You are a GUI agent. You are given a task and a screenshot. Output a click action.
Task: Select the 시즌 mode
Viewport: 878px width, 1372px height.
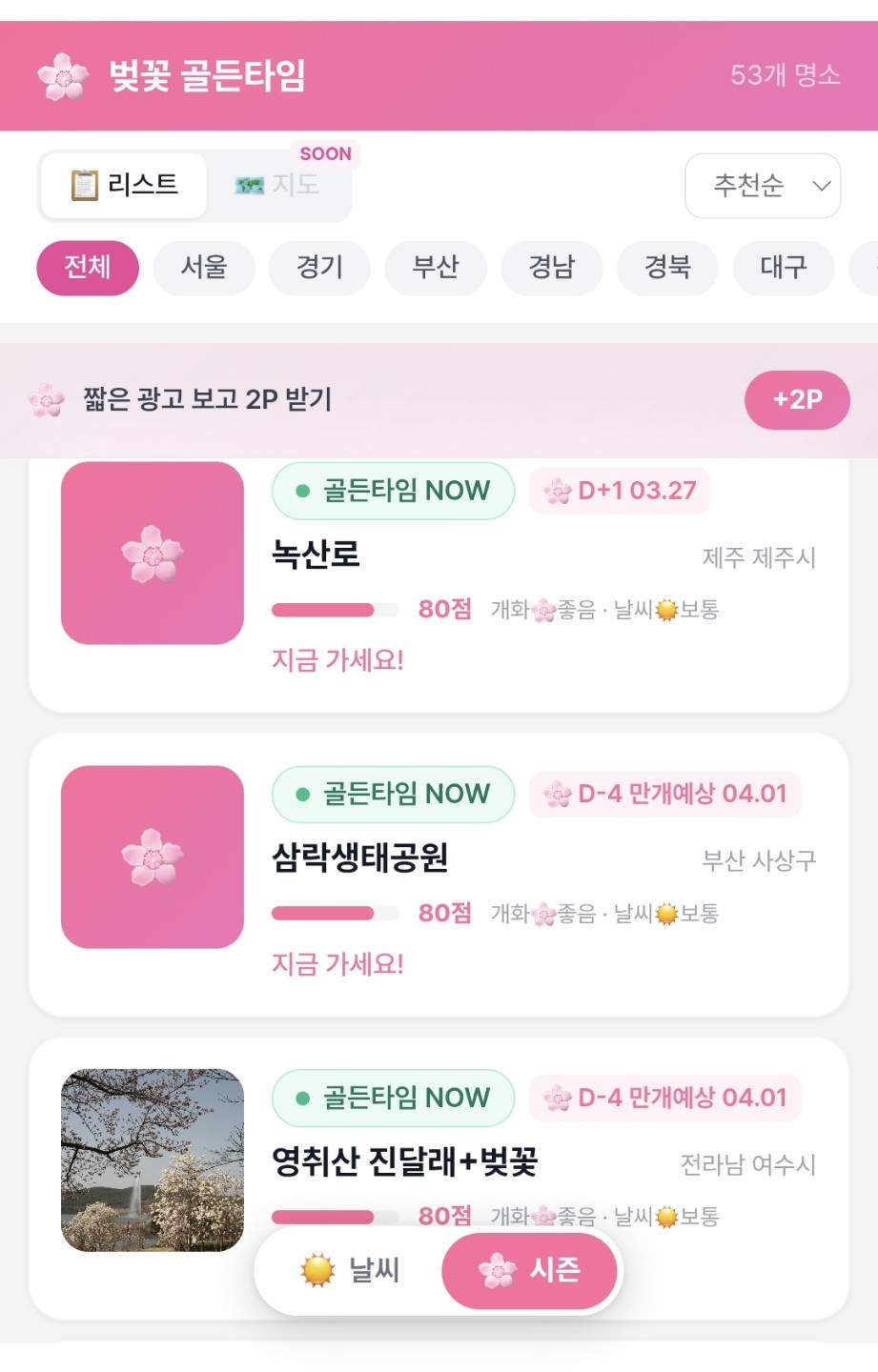pos(530,1271)
